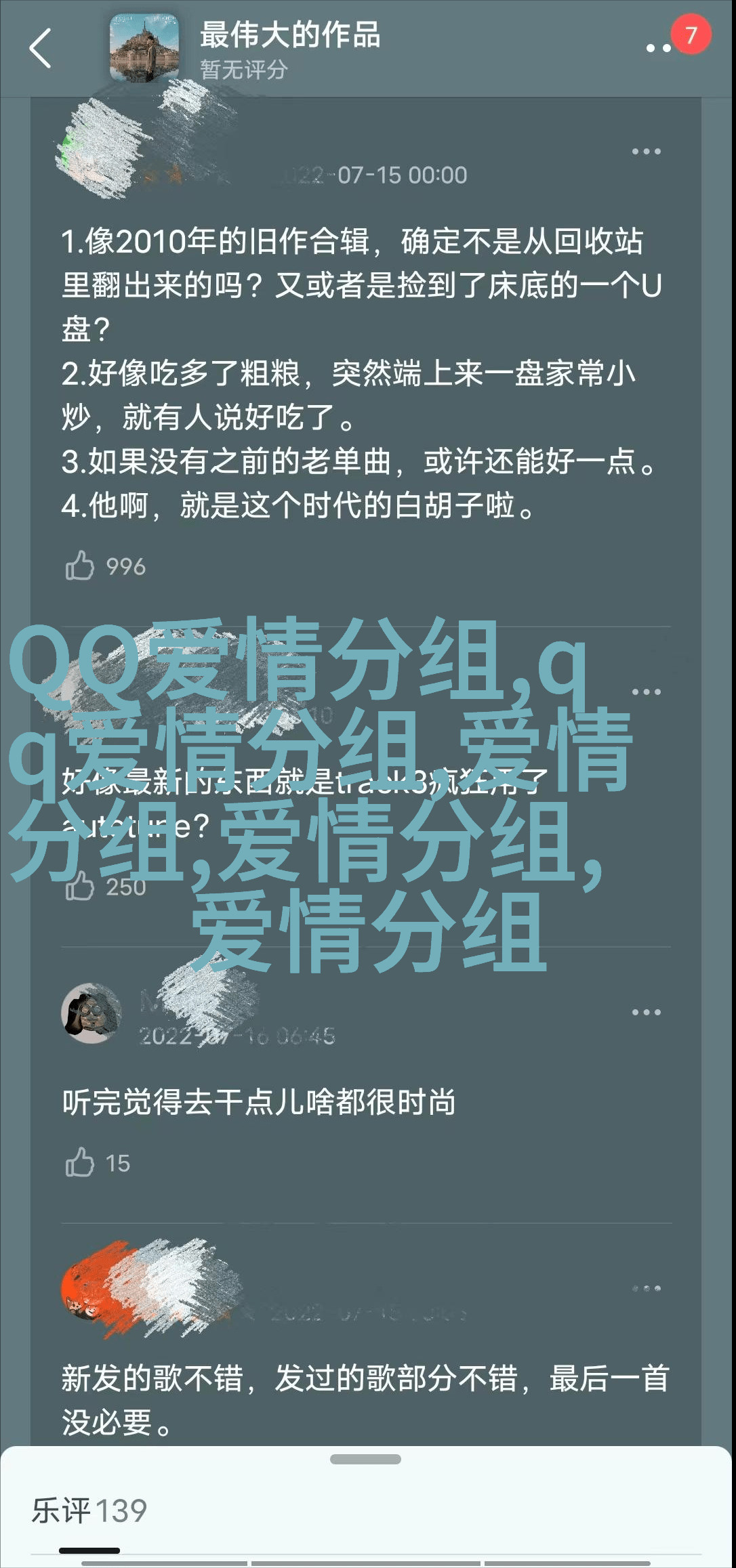Open more options for the 听完觉得去干点儿啥 review
Image resolution: width=736 pixels, height=1568 pixels.
point(646,1012)
